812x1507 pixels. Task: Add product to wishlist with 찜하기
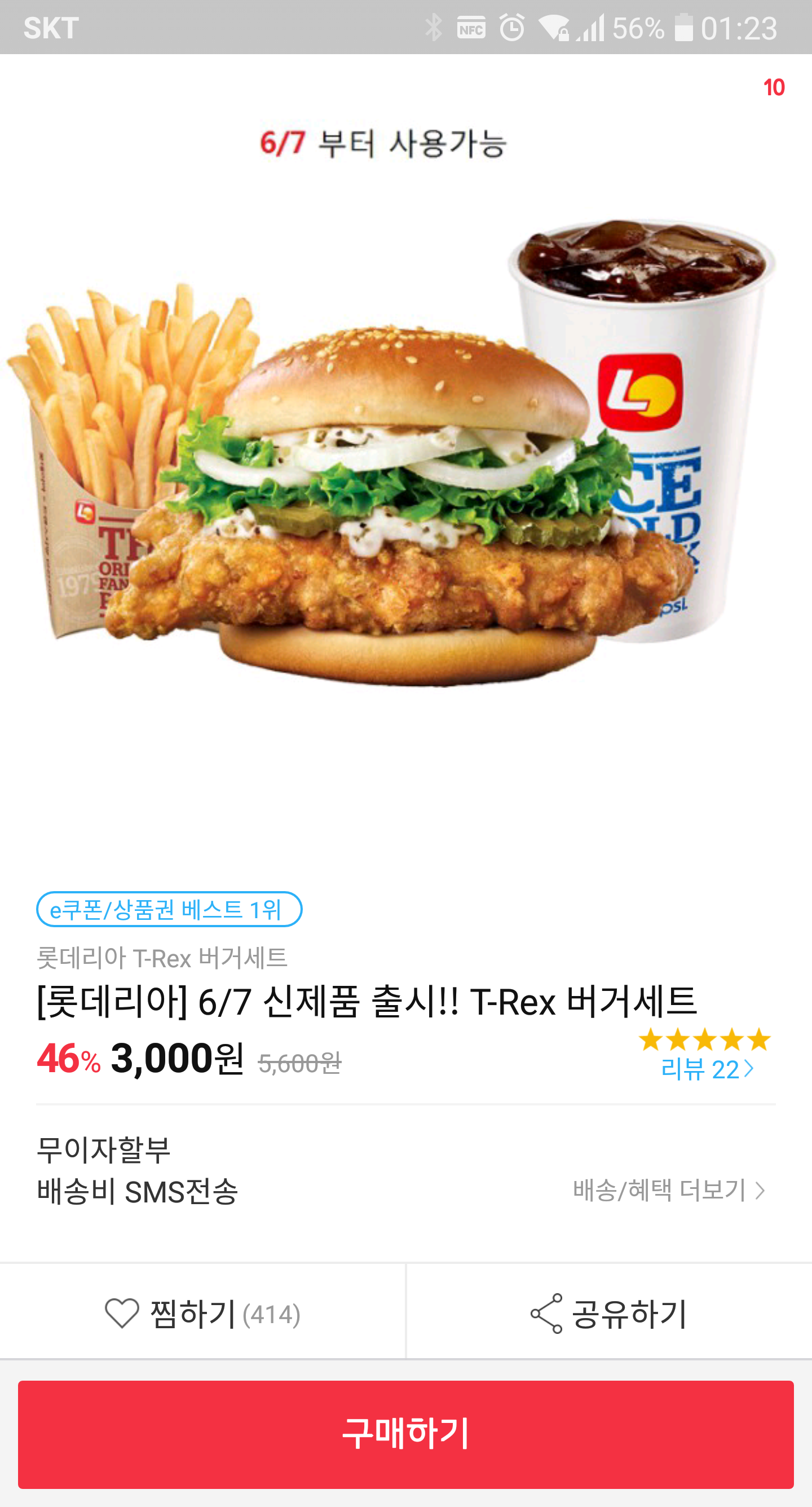point(202,1314)
